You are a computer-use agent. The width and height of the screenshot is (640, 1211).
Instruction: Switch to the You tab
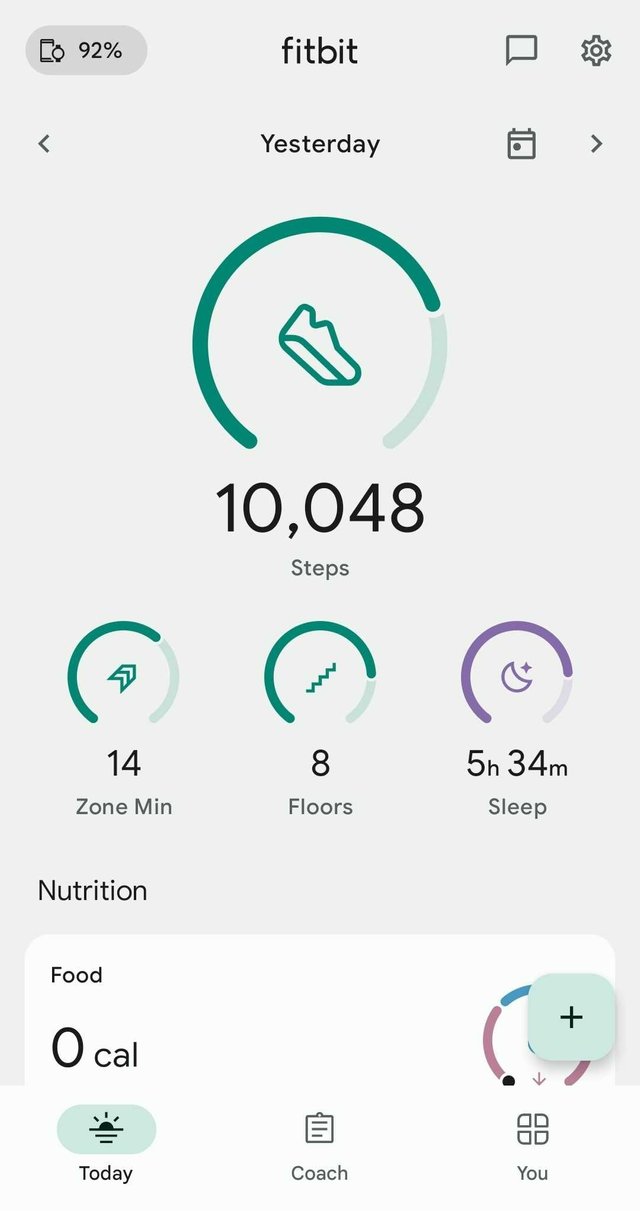[532, 1146]
